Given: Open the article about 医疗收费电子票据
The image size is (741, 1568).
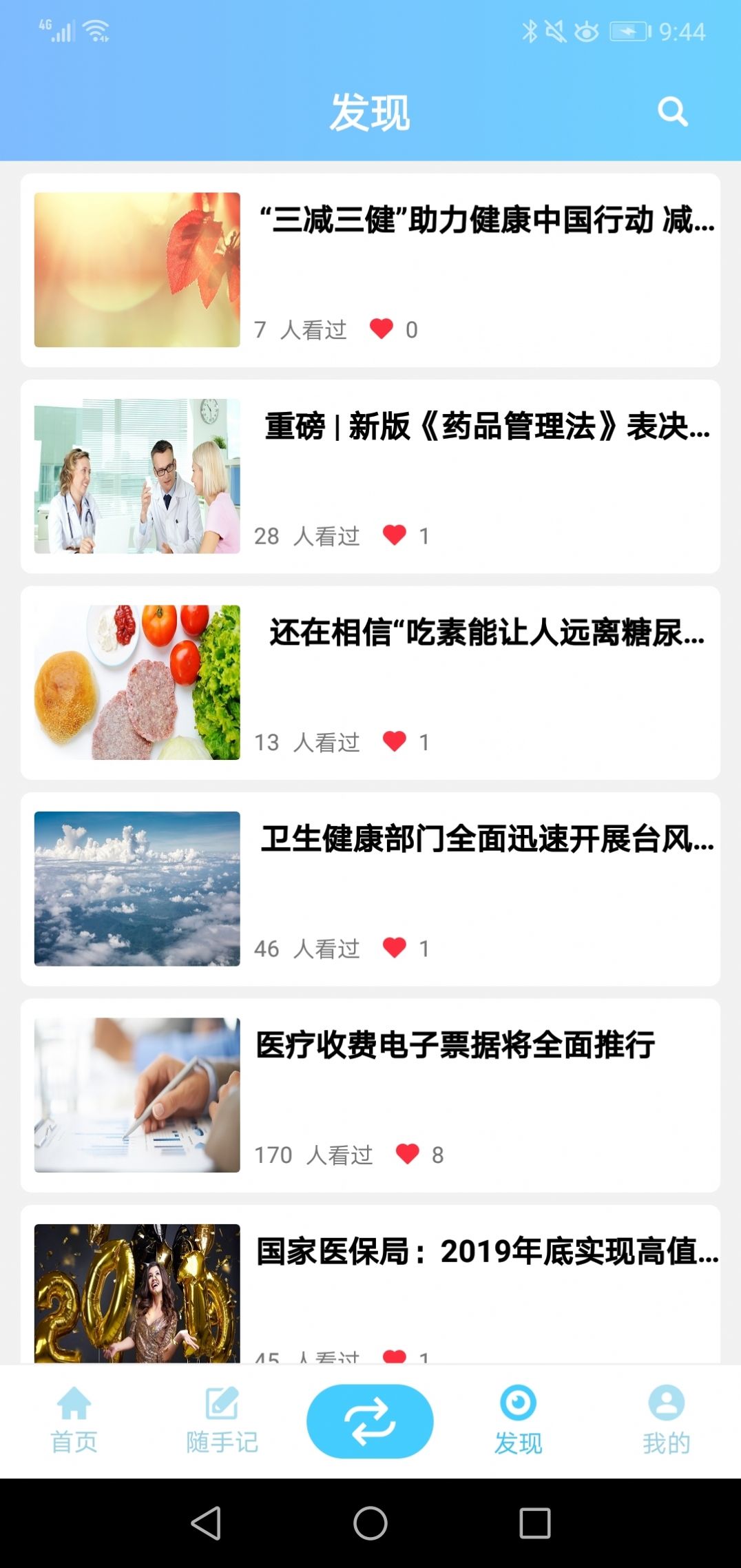Looking at the screenshot, I should point(455,1044).
